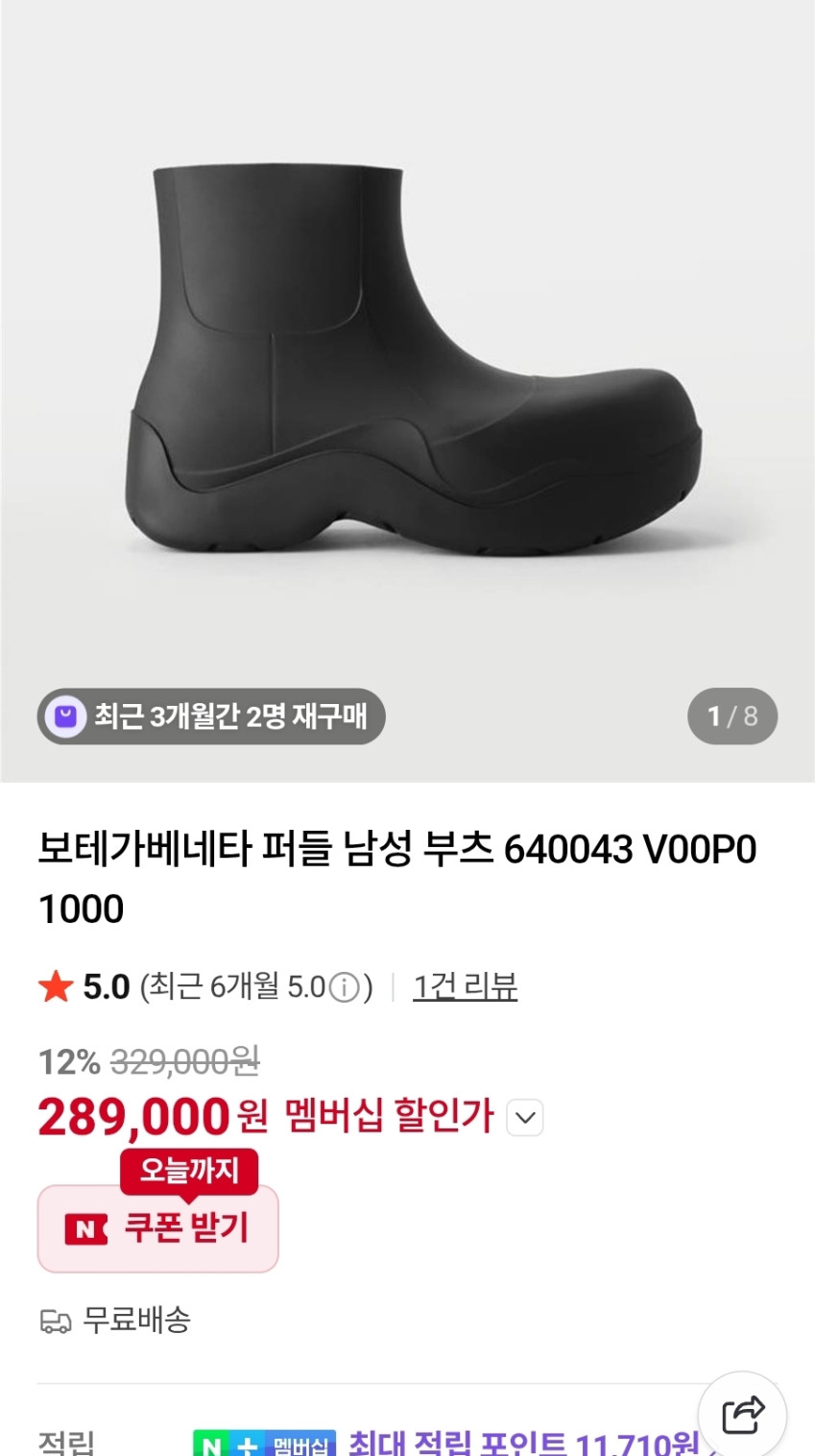Tap the 쿠폰 받기 coupon button

tap(158, 1228)
